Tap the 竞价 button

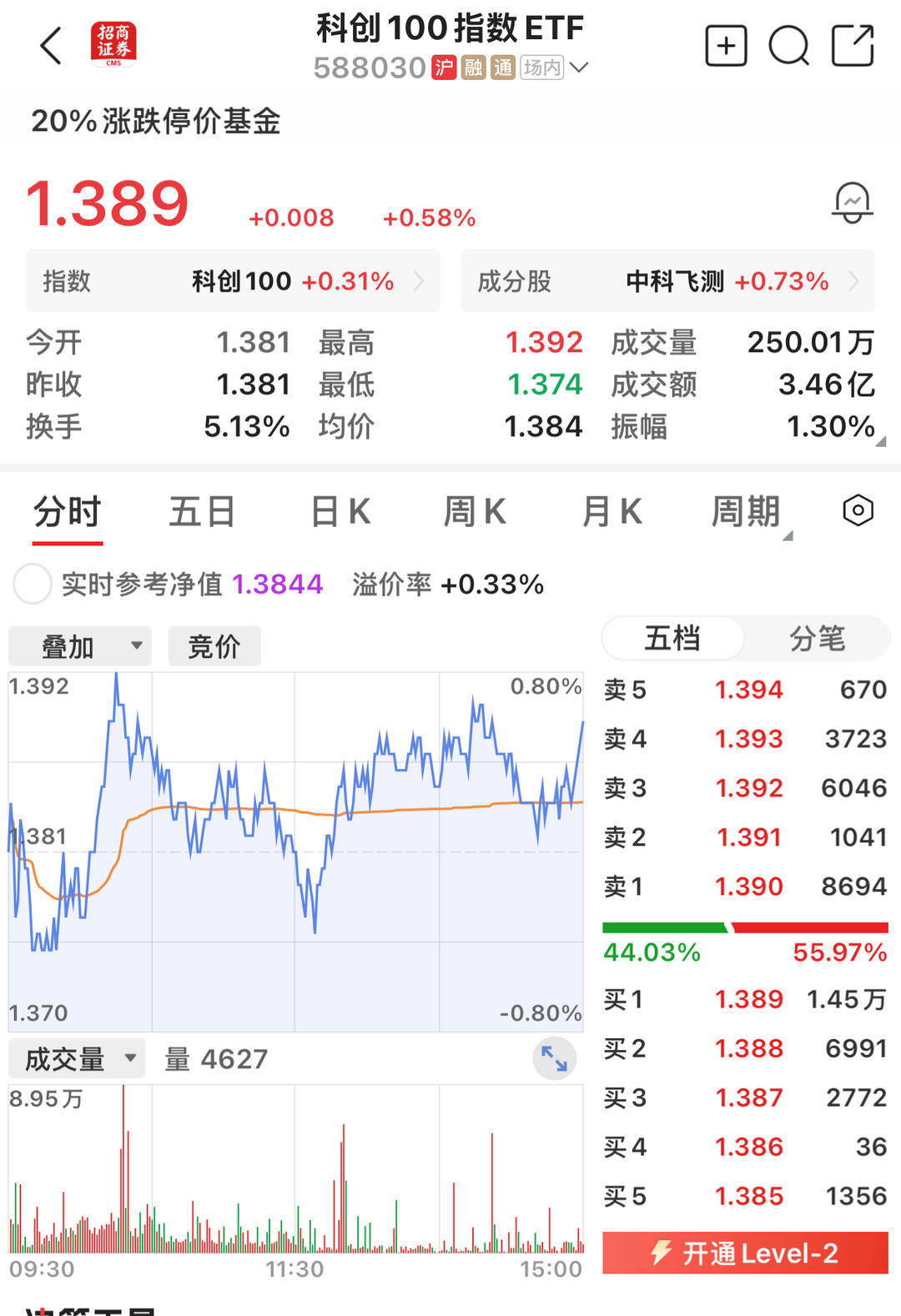[214, 646]
